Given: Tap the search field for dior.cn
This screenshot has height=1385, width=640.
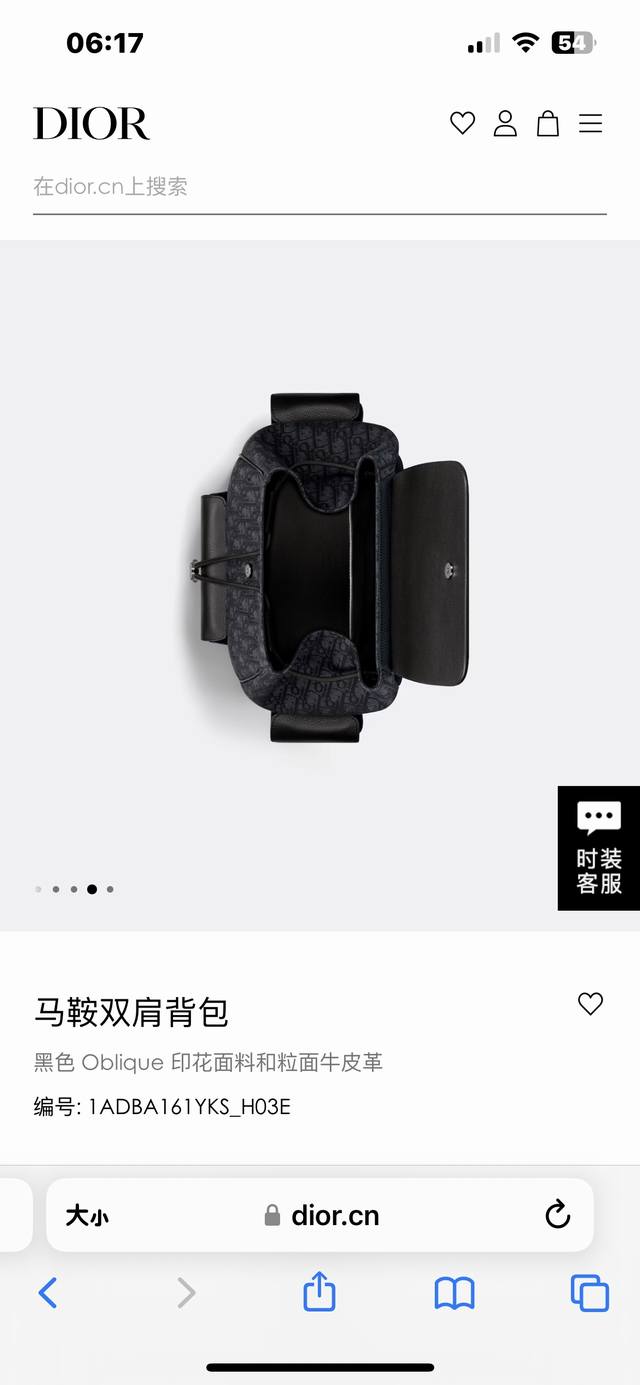Looking at the screenshot, I should pyautogui.click(x=319, y=187).
